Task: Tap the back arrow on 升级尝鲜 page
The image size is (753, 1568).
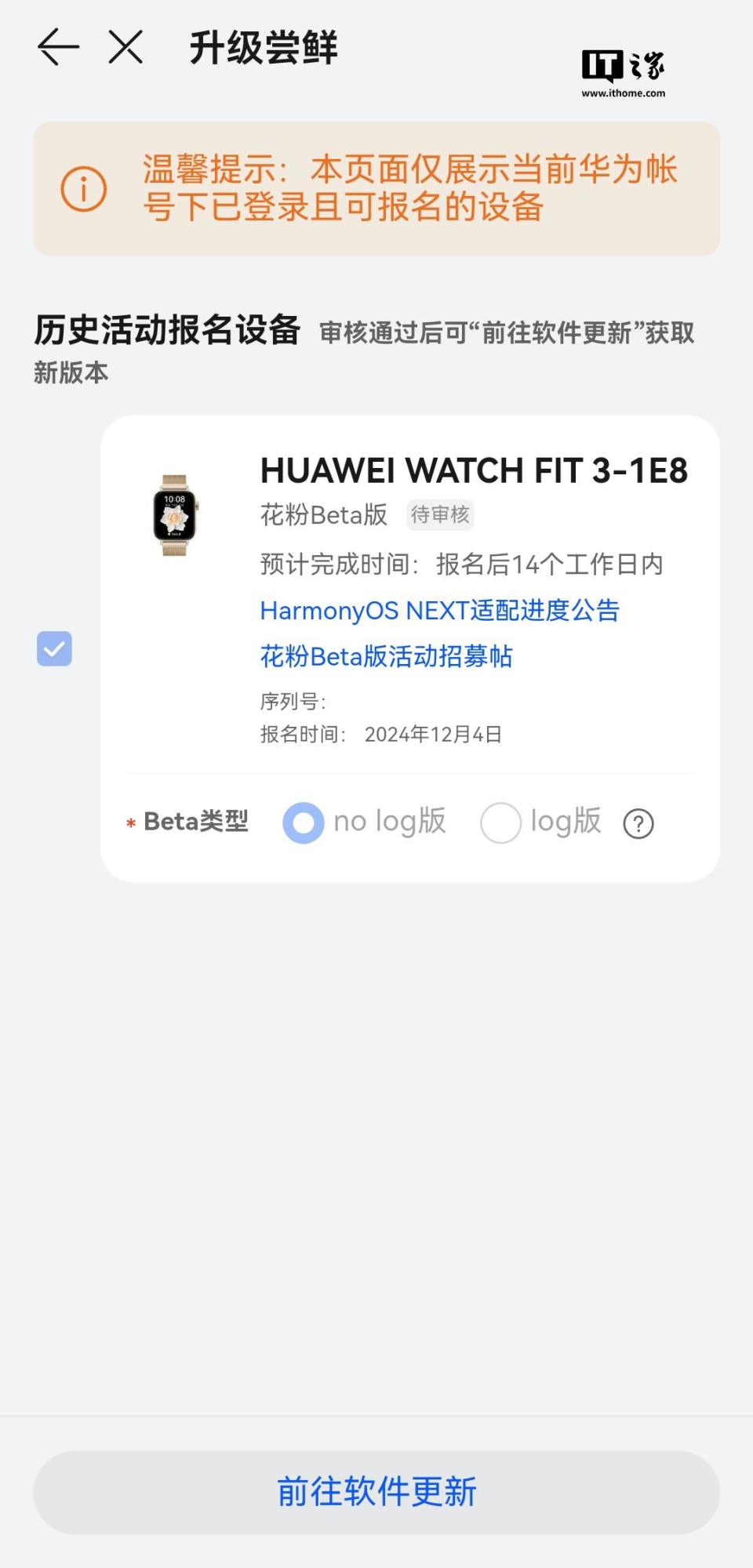Action: tap(57, 49)
